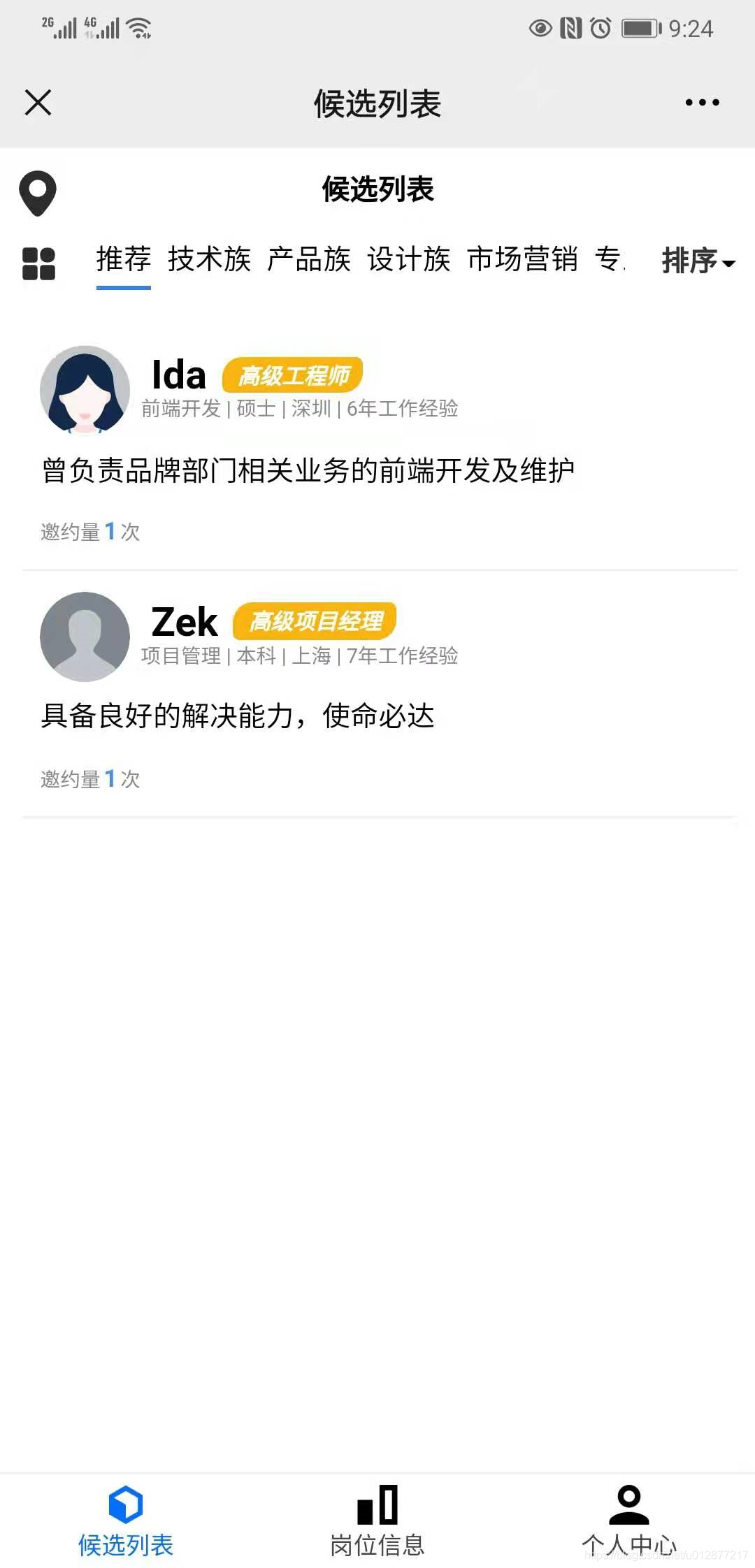Select the 设计族 tab
The height and width of the screenshot is (1568, 755).
click(x=410, y=259)
